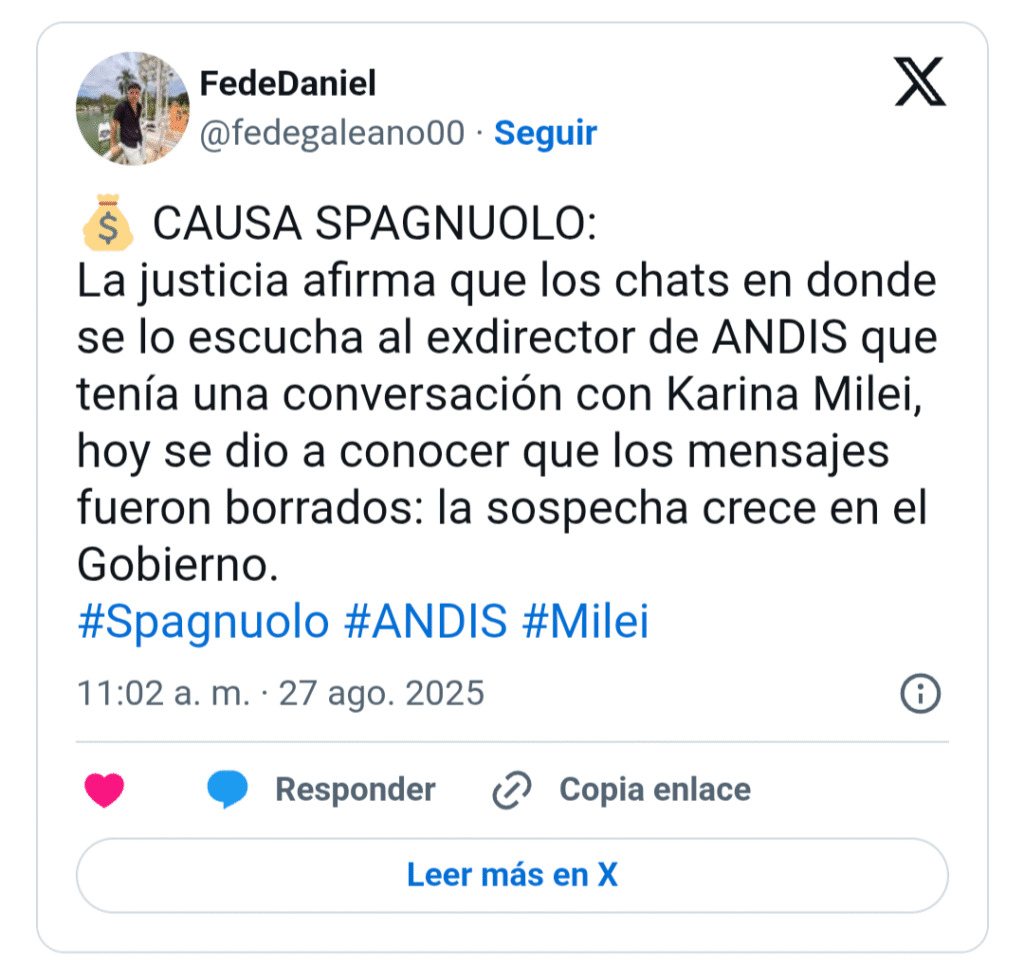Open the #Spagnuolo hashtag
The image size is (1024, 964).
[x=203, y=622]
